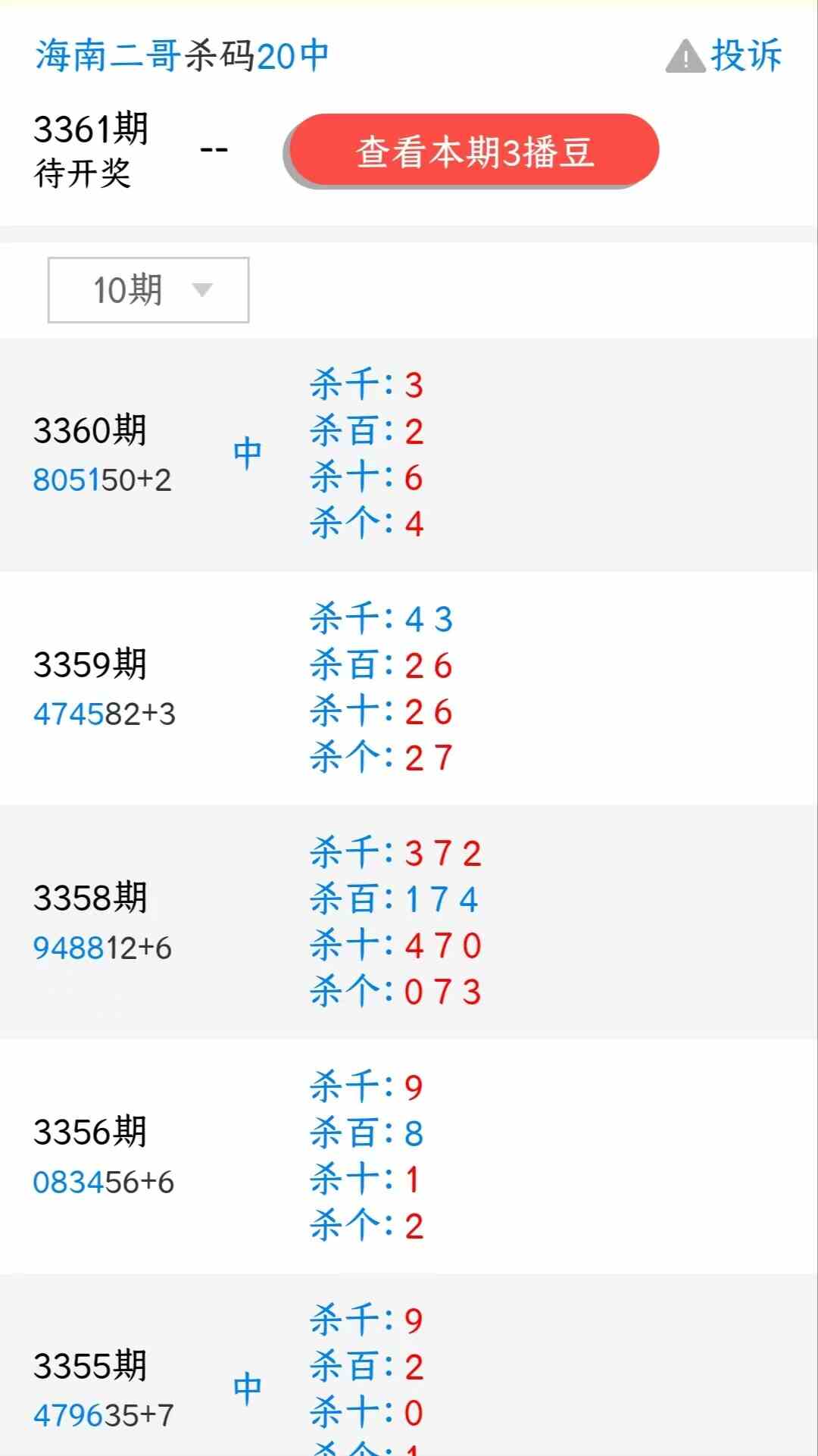Open the 投诉 complaint link
The height and width of the screenshot is (1456, 818).
click(724, 55)
